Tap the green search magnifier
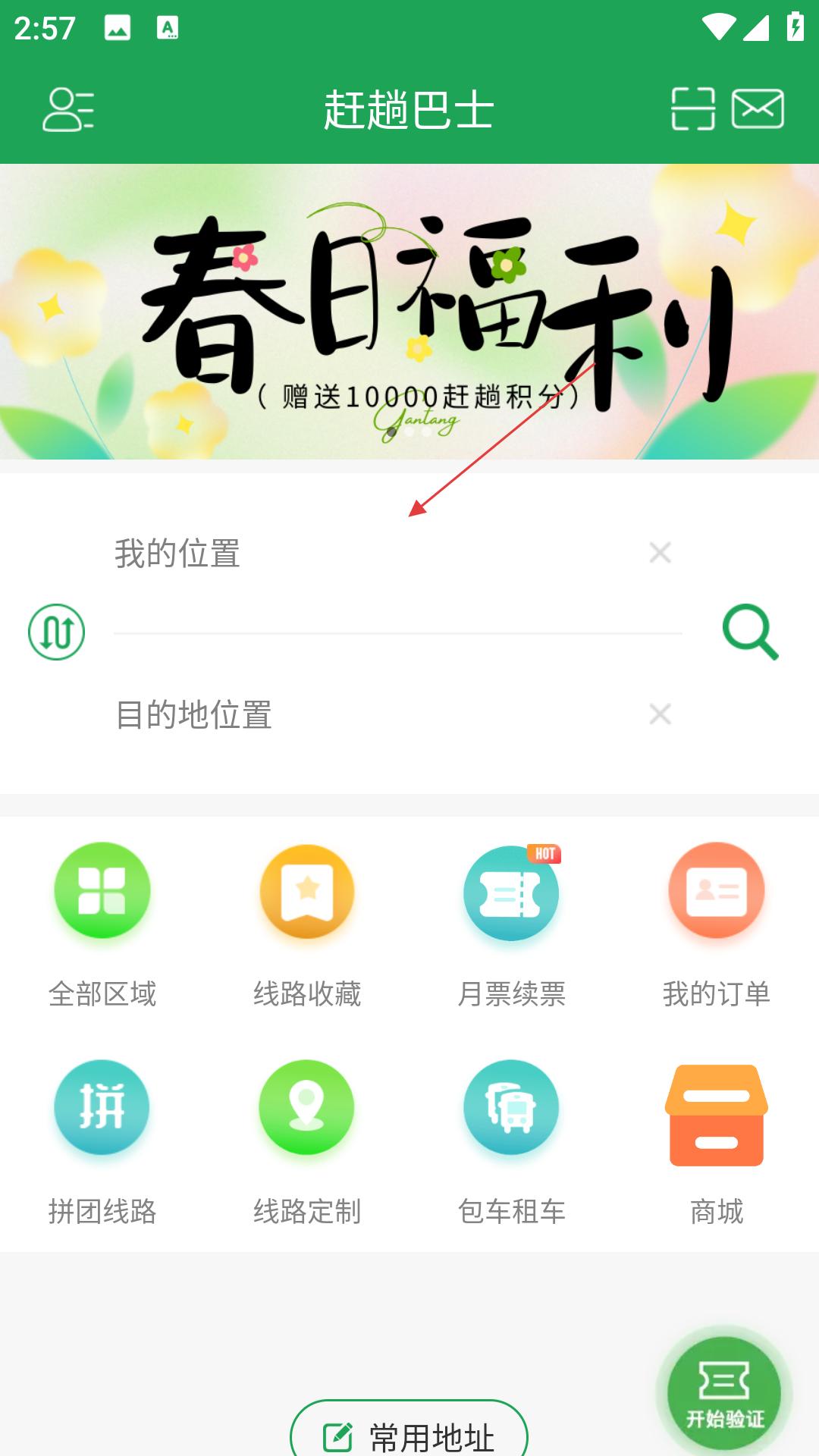Screen dimensions: 819x1456 pyautogui.click(x=750, y=632)
